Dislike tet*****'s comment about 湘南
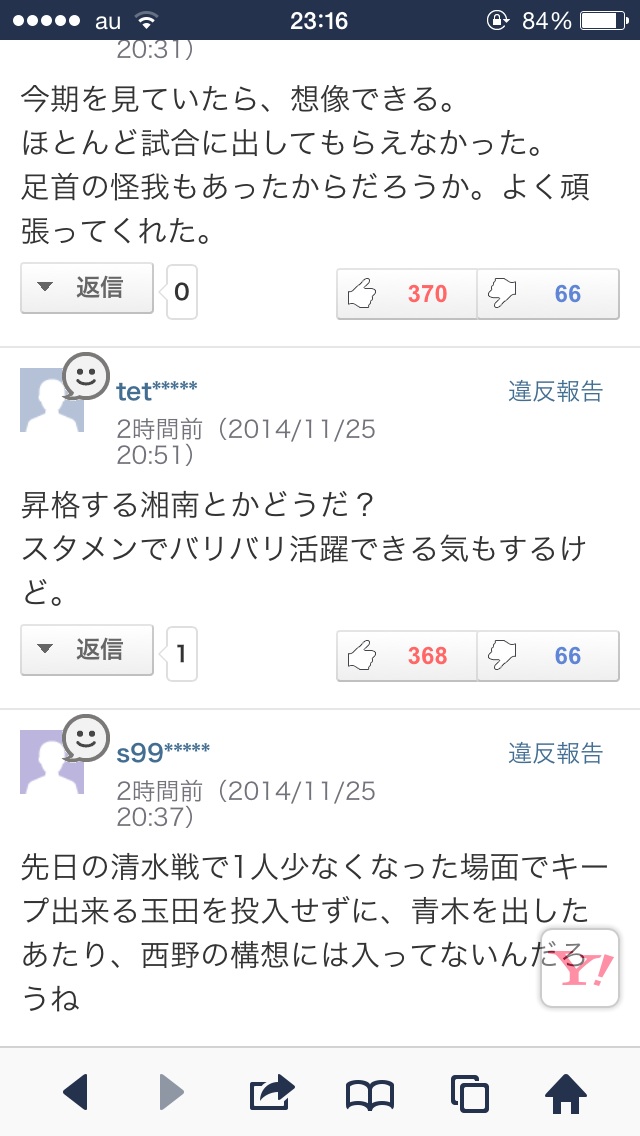Viewport: 640px width, 1136px height. point(547,656)
